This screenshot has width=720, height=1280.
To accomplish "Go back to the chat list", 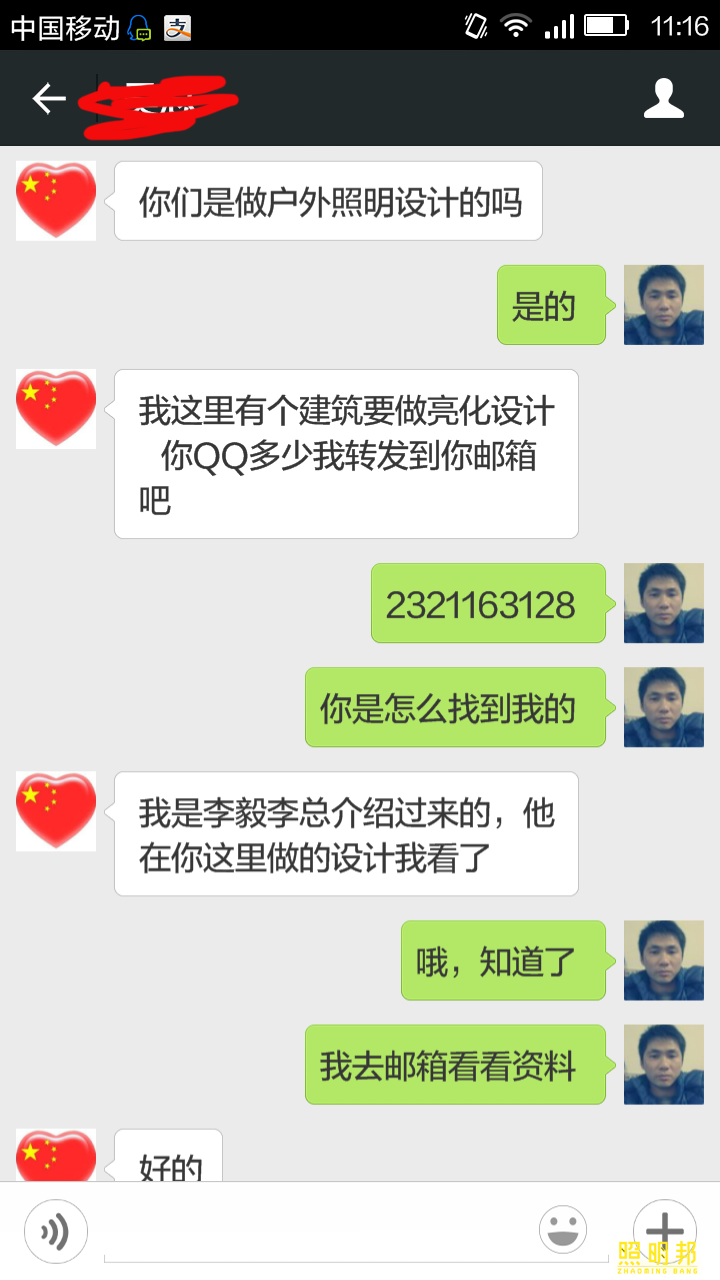I will coord(48,99).
